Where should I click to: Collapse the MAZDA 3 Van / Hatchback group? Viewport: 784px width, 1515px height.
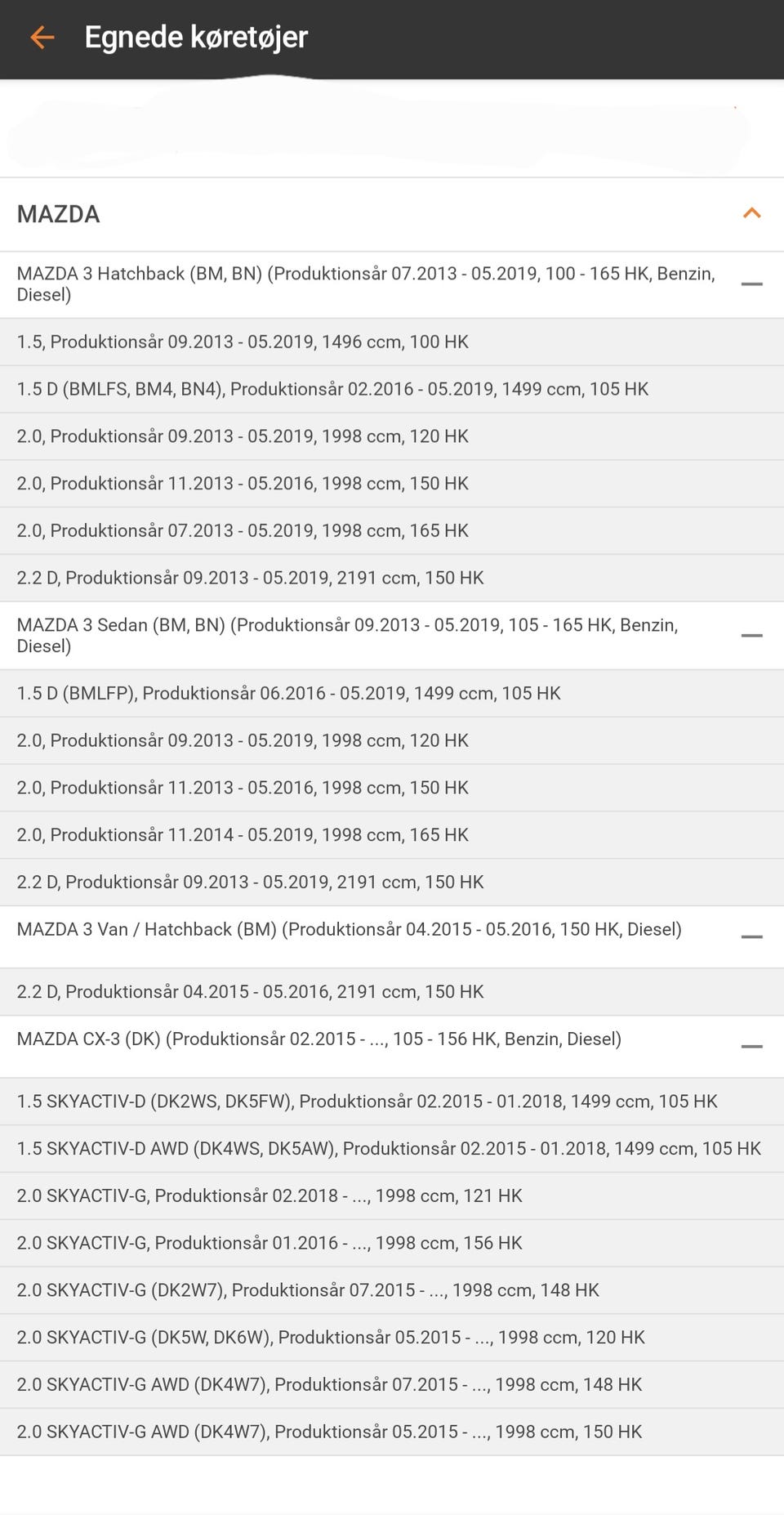pyautogui.click(x=751, y=936)
